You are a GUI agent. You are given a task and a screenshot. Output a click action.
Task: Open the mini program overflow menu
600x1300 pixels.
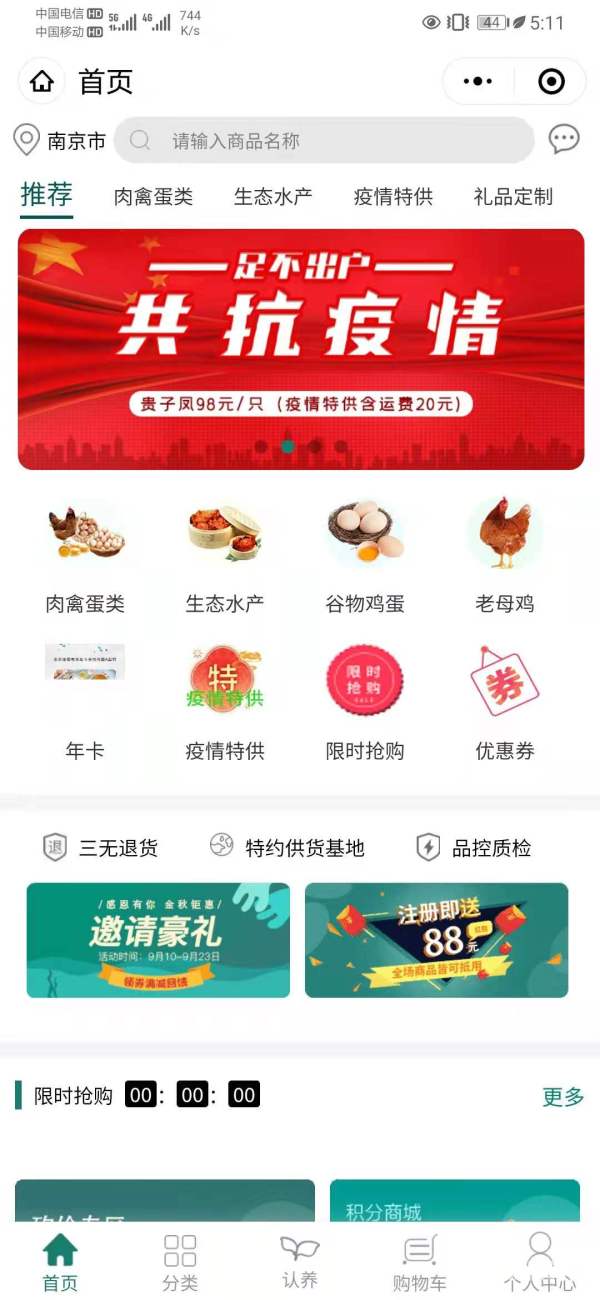(x=479, y=82)
